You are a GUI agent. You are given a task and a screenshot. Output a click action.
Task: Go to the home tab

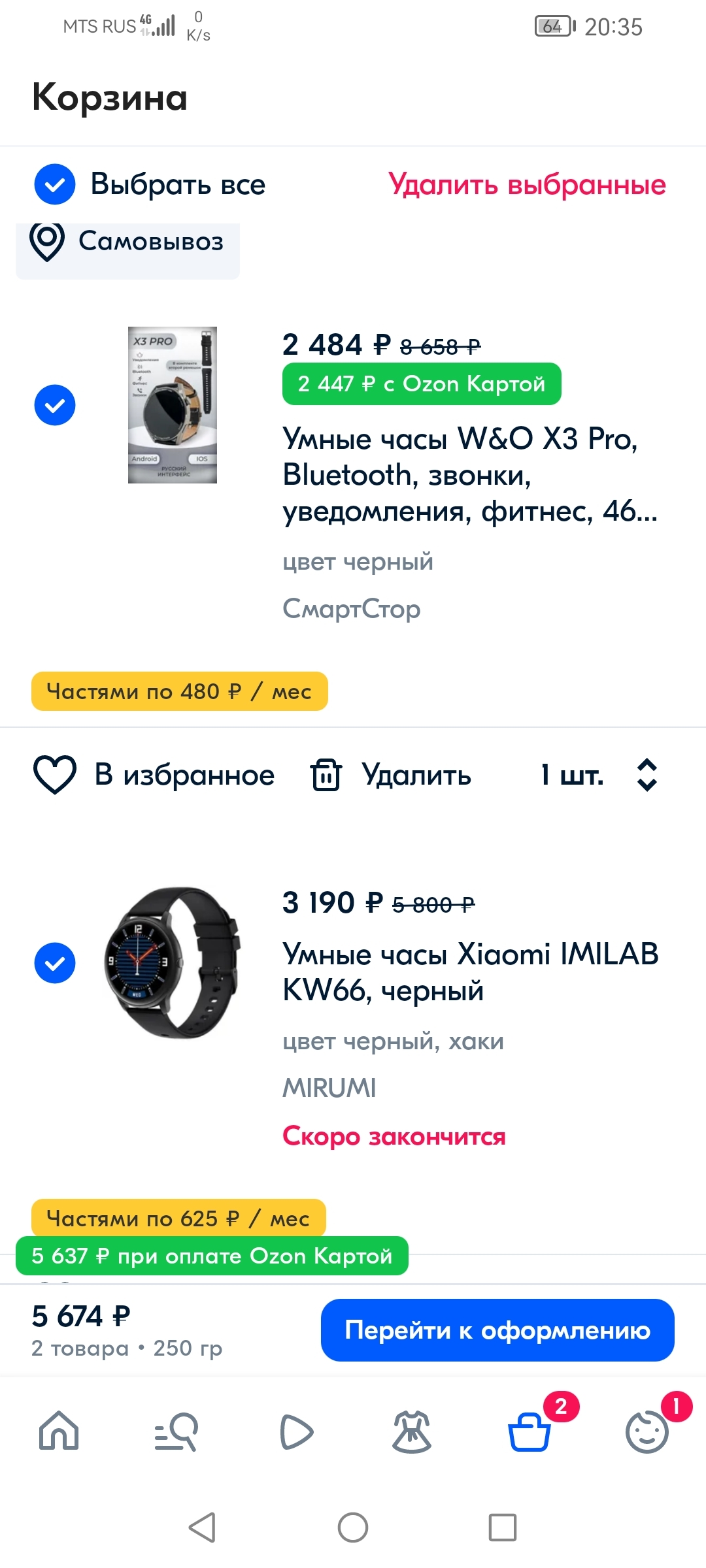click(59, 1431)
